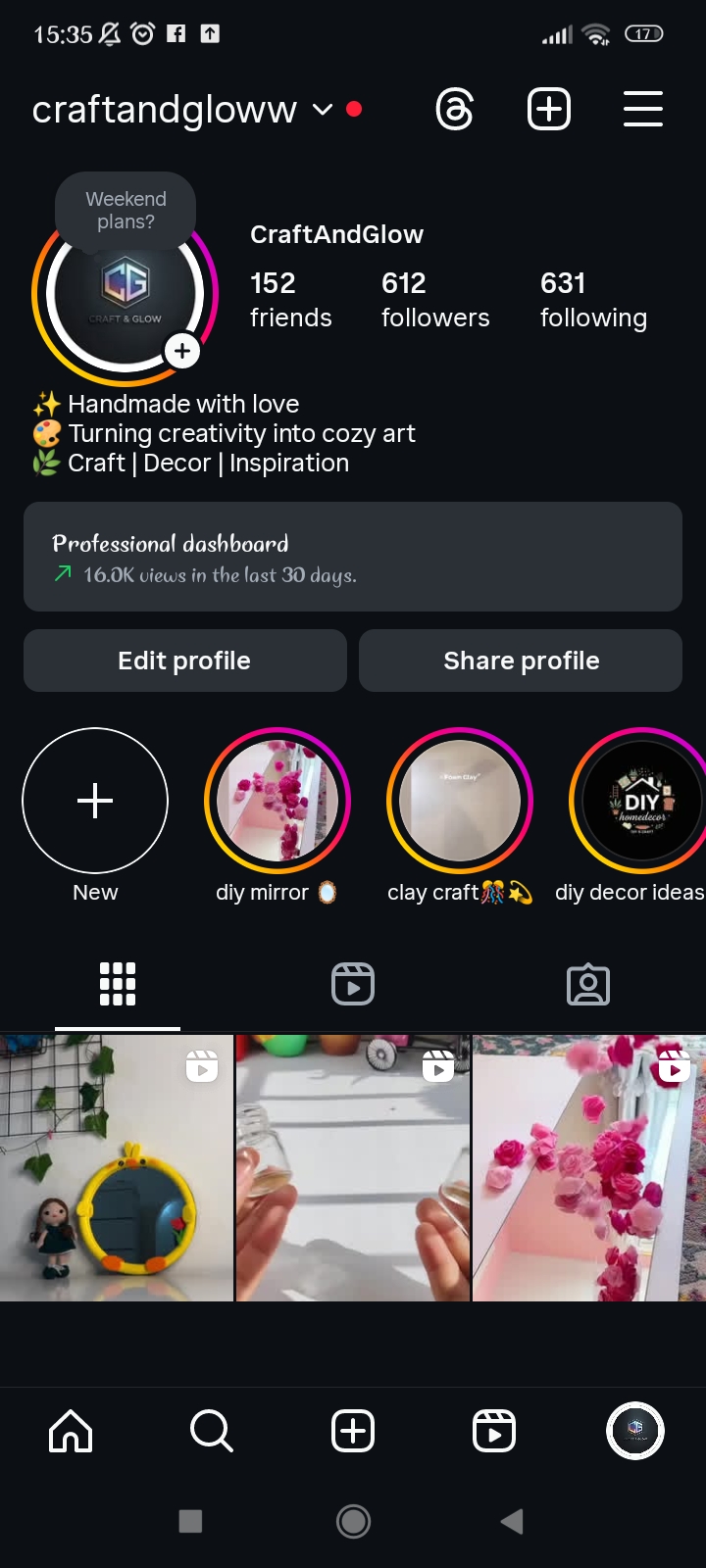Add a new story using the profile plus badge
Image resolution: width=706 pixels, height=1568 pixels.
tap(182, 351)
